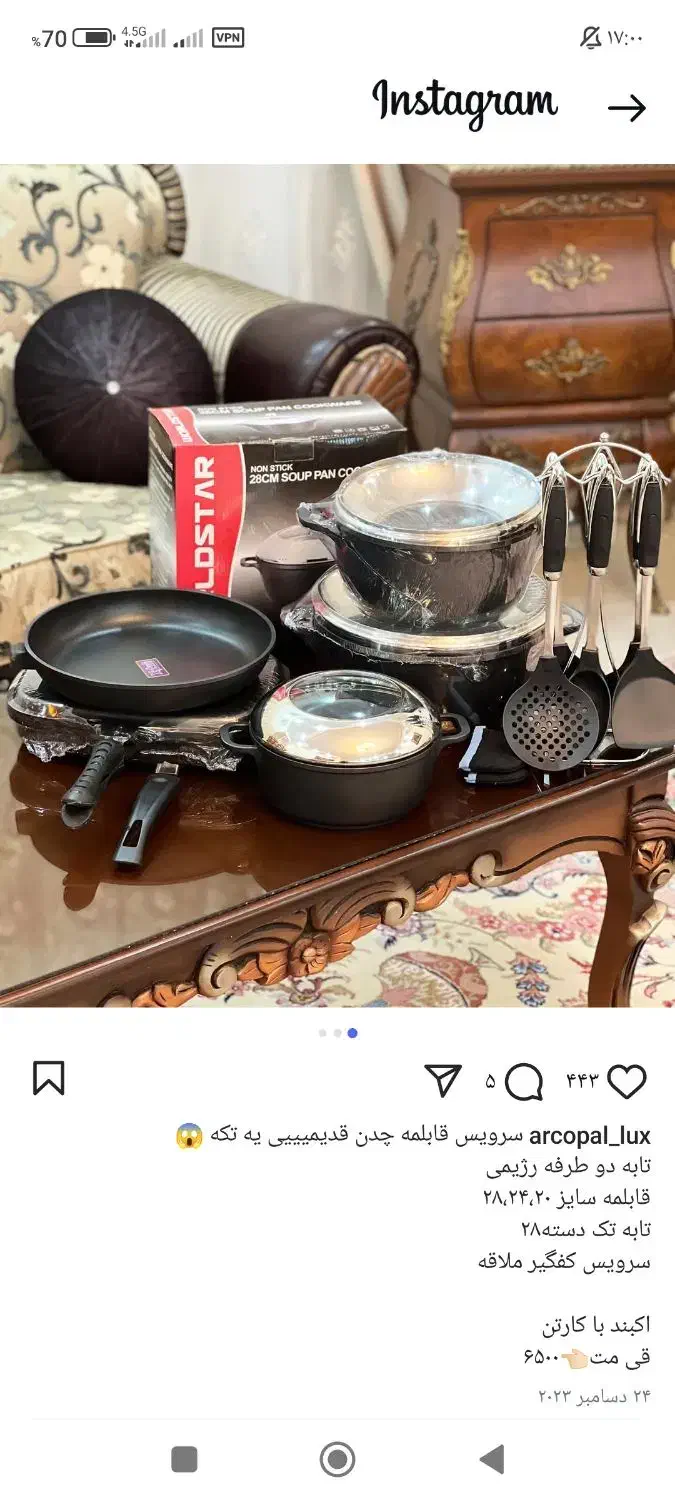The height and width of the screenshot is (1500, 675).
Task: Go back using the system back button
Action: [x=491, y=1460]
